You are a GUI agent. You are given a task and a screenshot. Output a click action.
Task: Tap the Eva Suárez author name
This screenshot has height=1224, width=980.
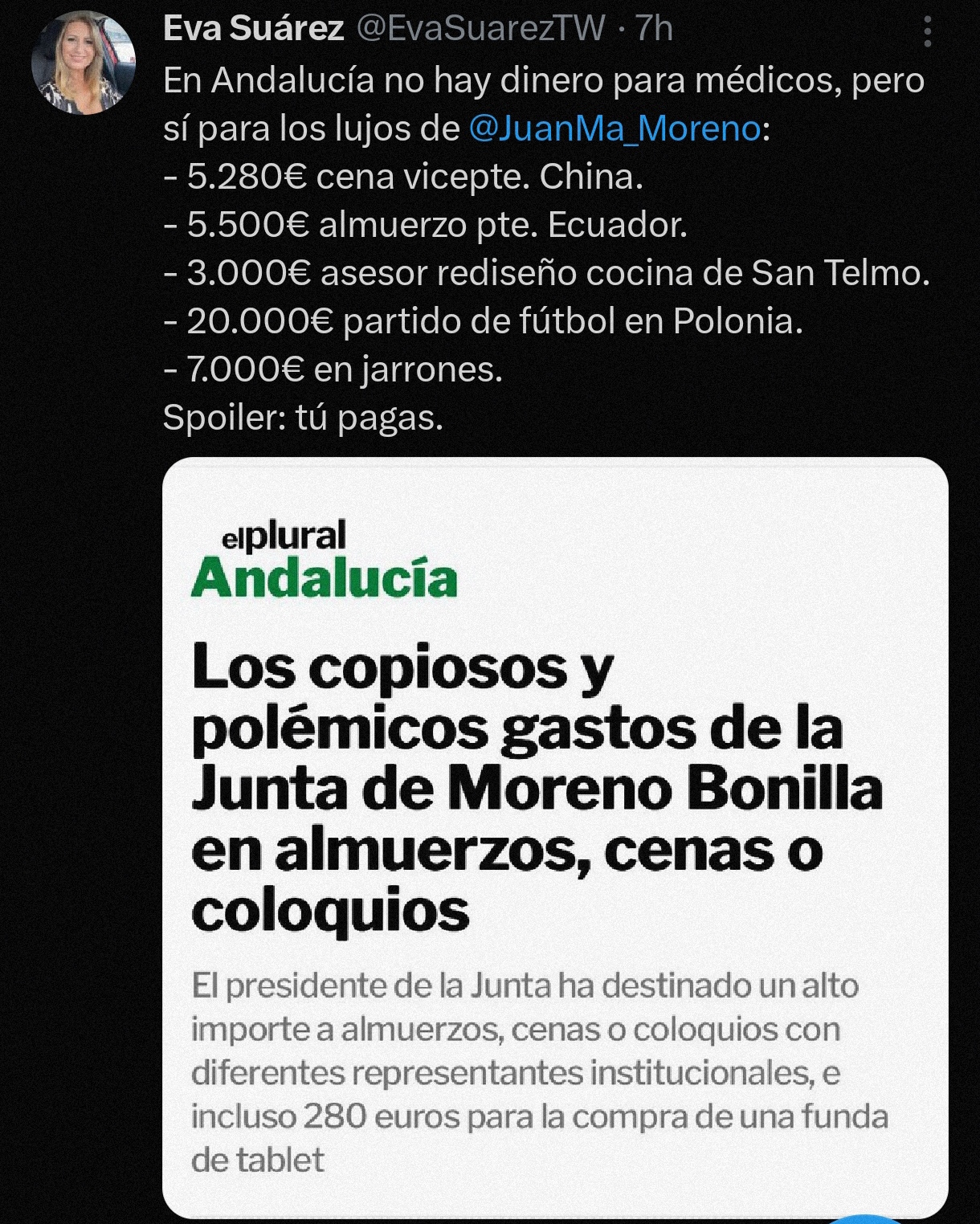pyautogui.click(x=253, y=29)
